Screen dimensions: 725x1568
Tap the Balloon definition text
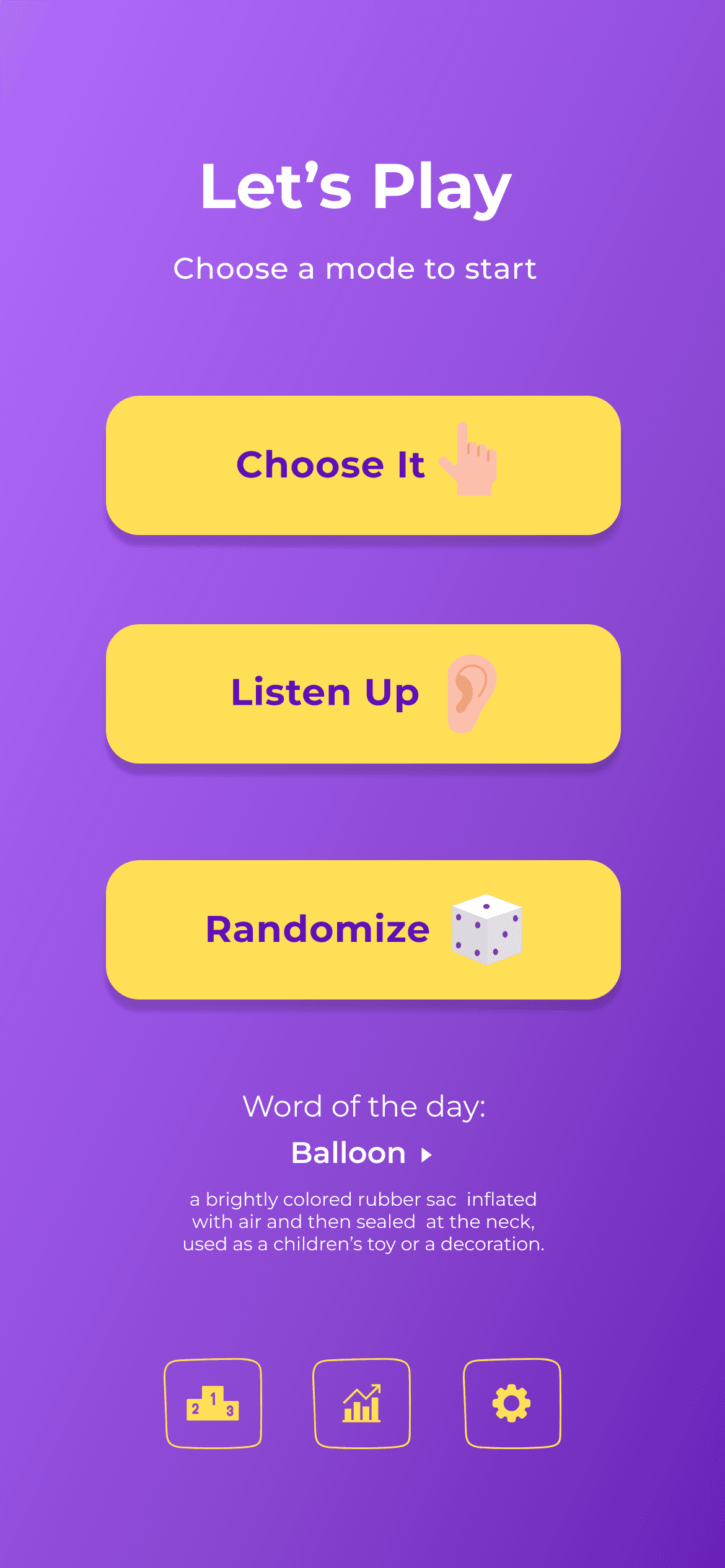tap(362, 1222)
